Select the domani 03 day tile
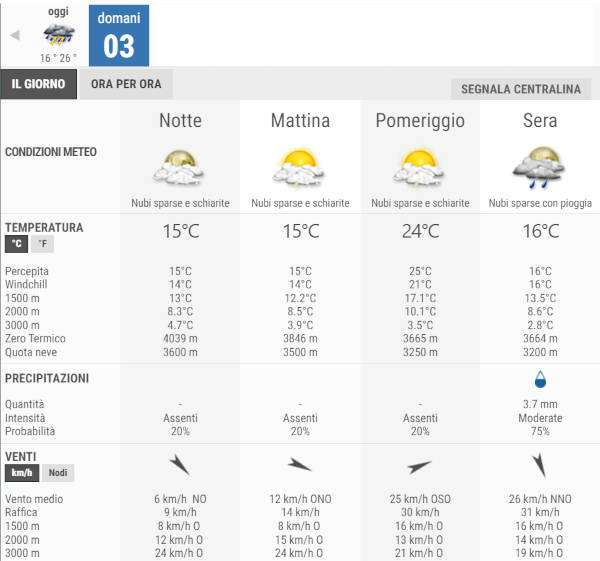 coord(118,35)
